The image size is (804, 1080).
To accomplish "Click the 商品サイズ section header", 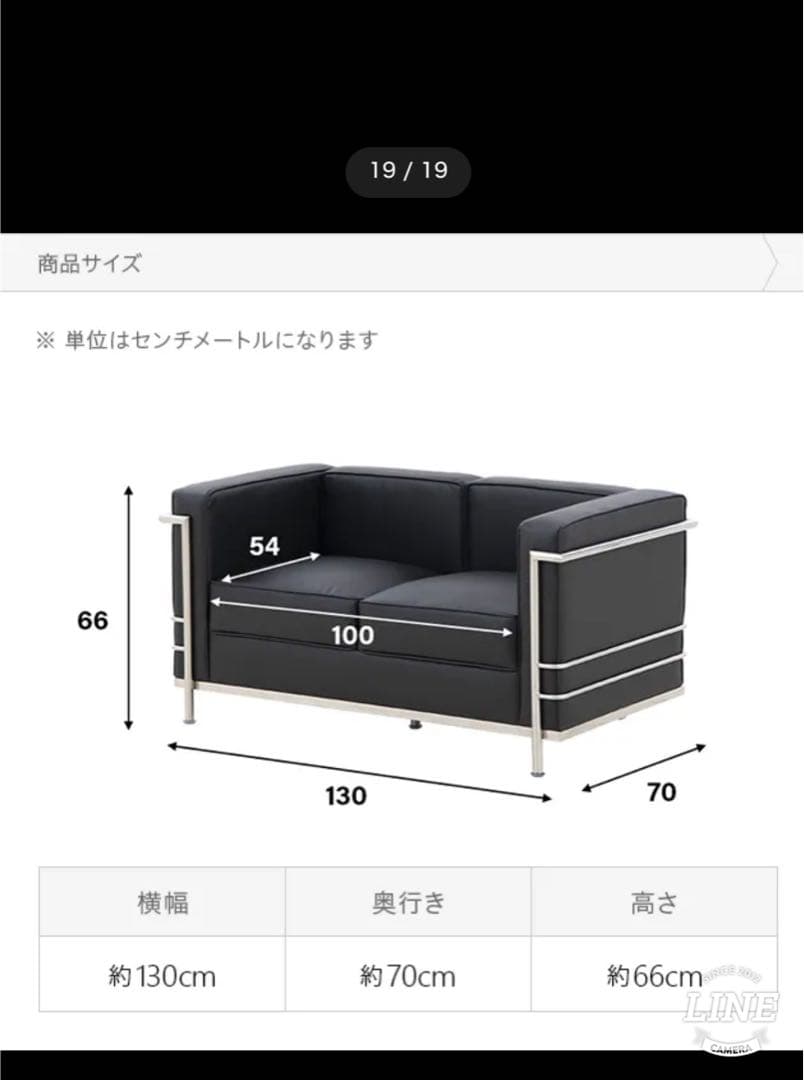I will 90,266.
